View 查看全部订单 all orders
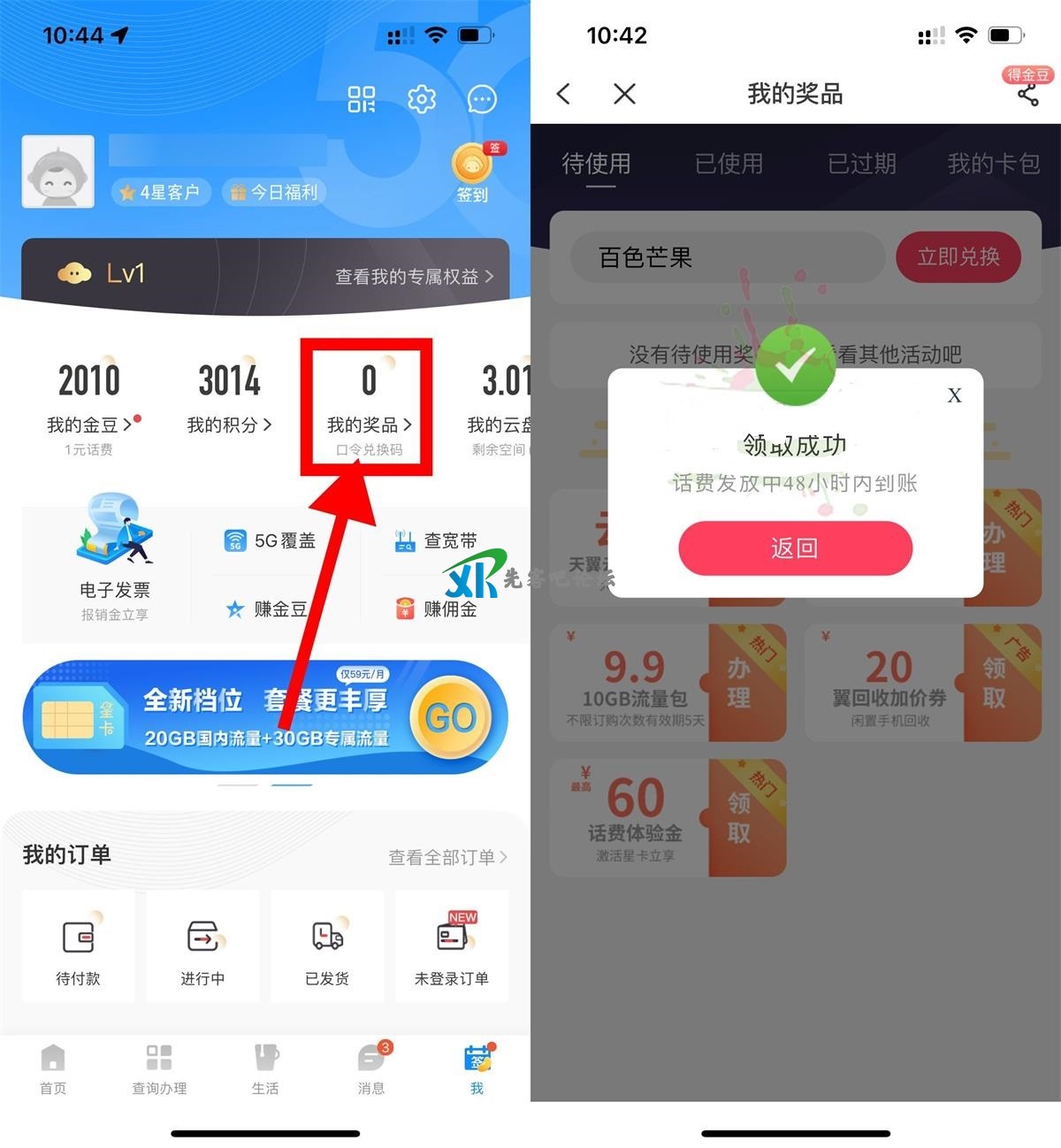Viewport: 1061px width, 1148px height. click(x=447, y=857)
